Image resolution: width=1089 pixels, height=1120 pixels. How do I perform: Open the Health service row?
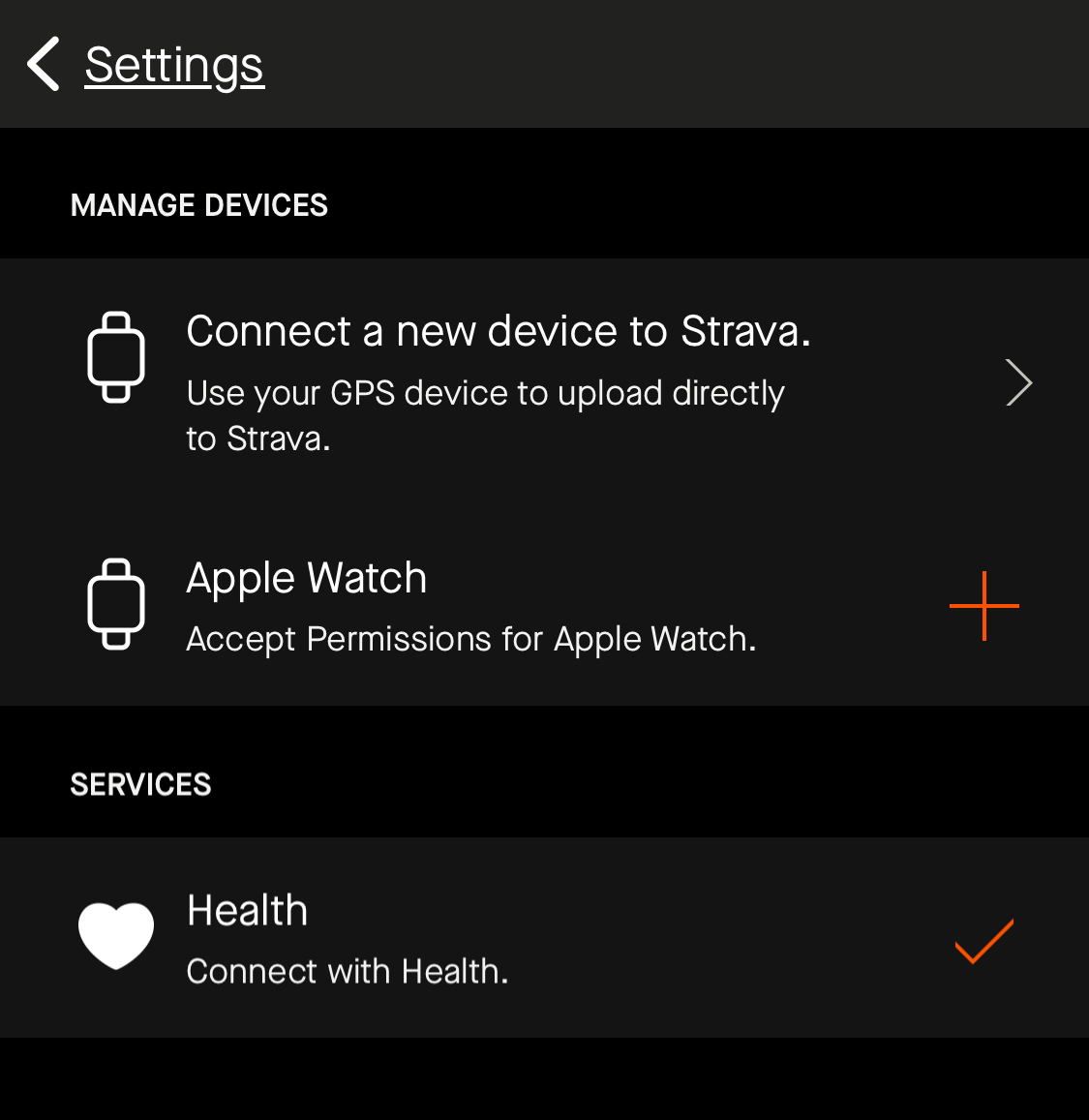542,937
